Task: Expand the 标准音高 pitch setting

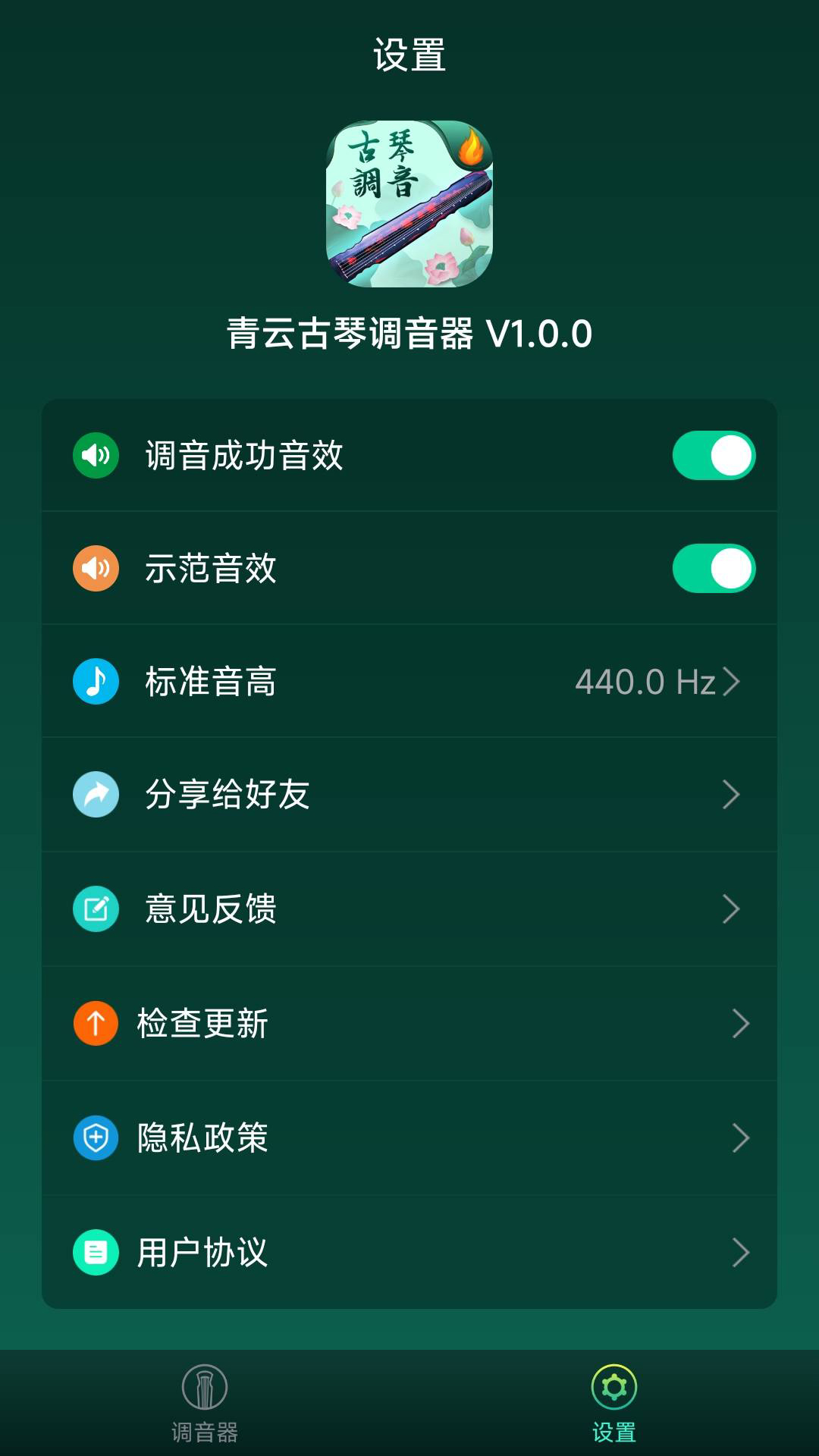Action: [730, 682]
